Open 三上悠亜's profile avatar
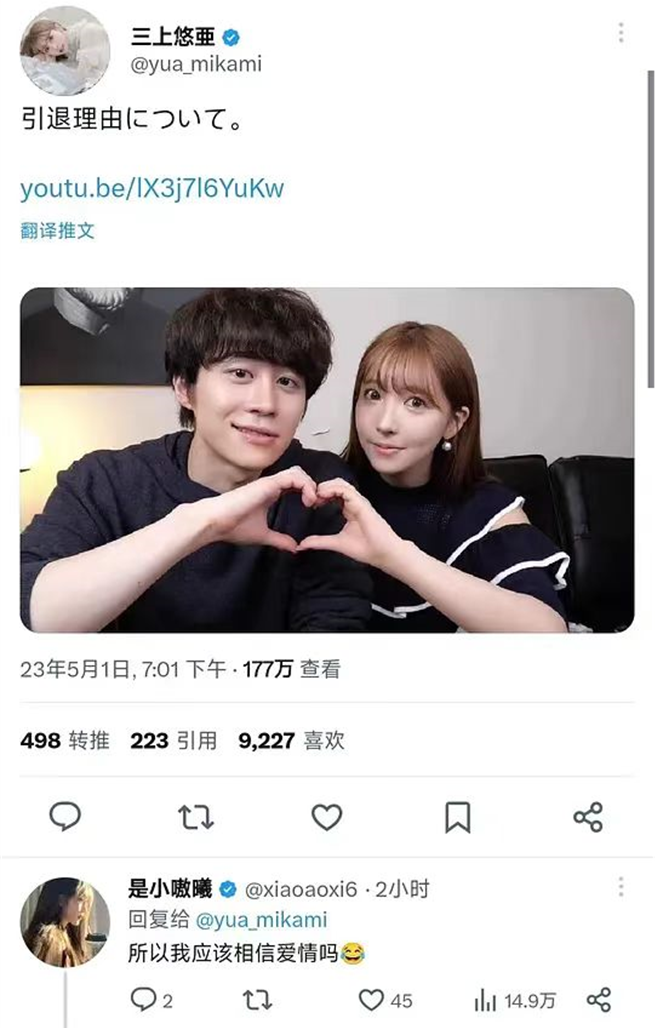 [65, 51]
